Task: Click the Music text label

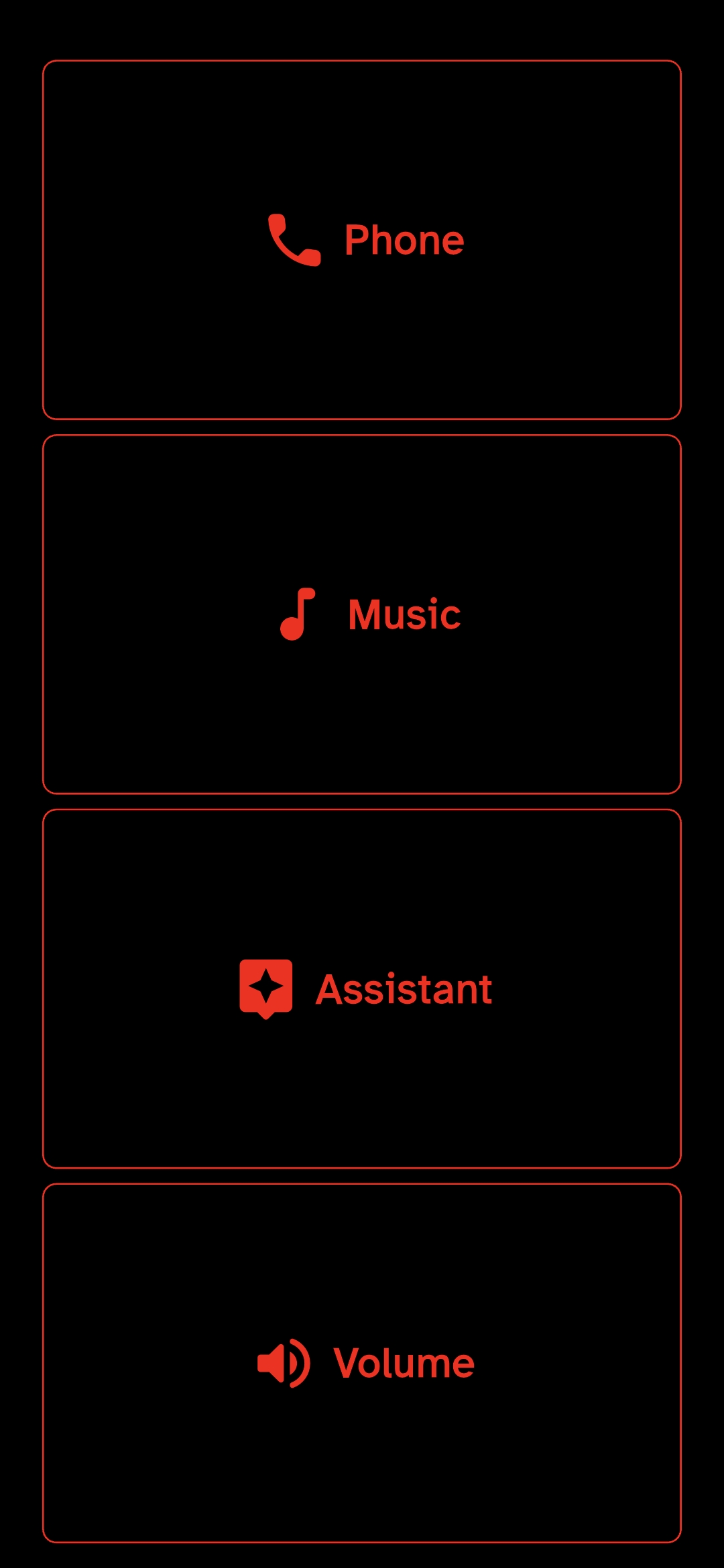Action: coord(404,612)
